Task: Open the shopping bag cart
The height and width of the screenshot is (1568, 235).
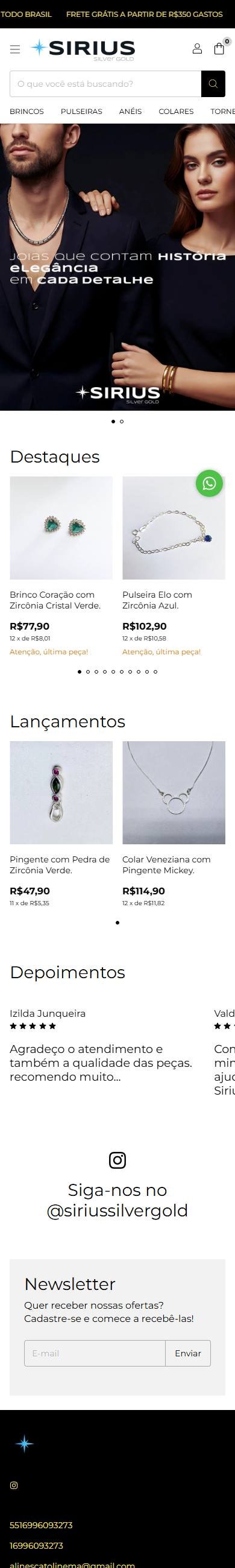Action: tap(219, 49)
